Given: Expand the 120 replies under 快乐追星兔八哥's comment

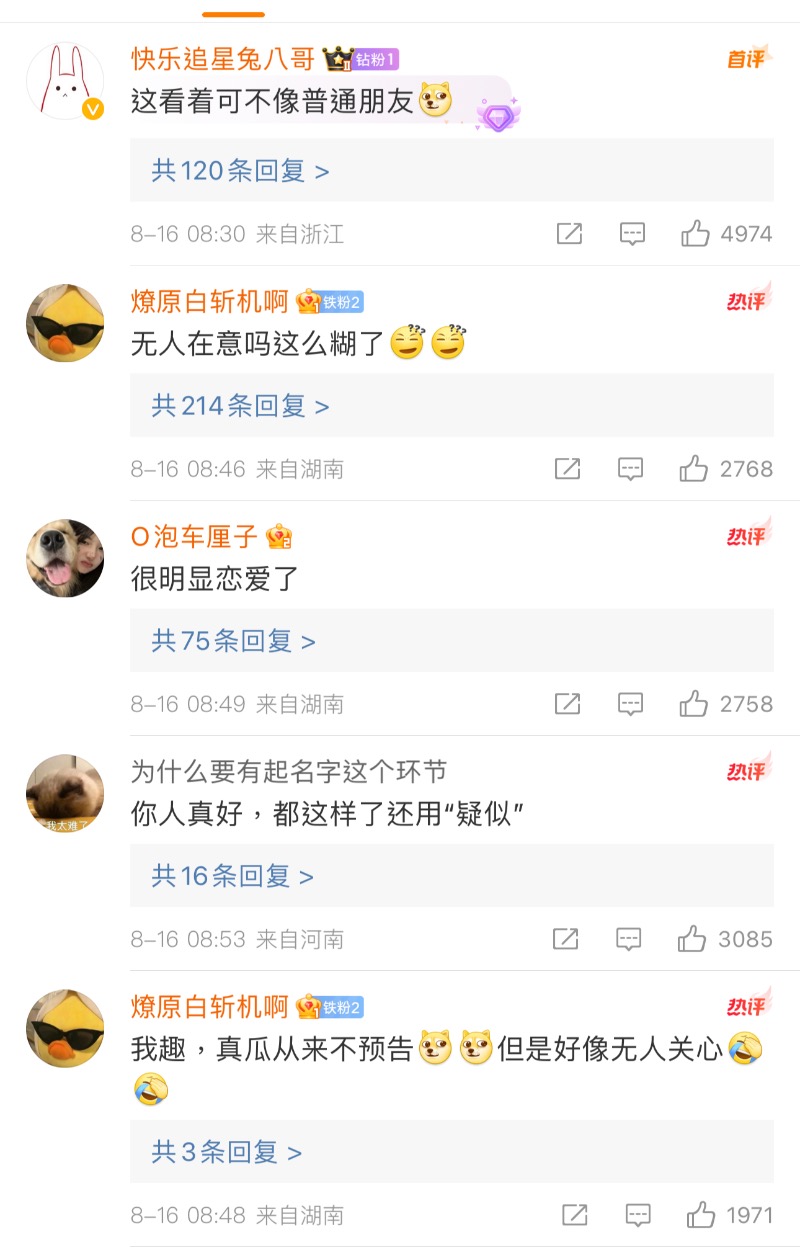Looking at the screenshot, I should click(x=240, y=171).
